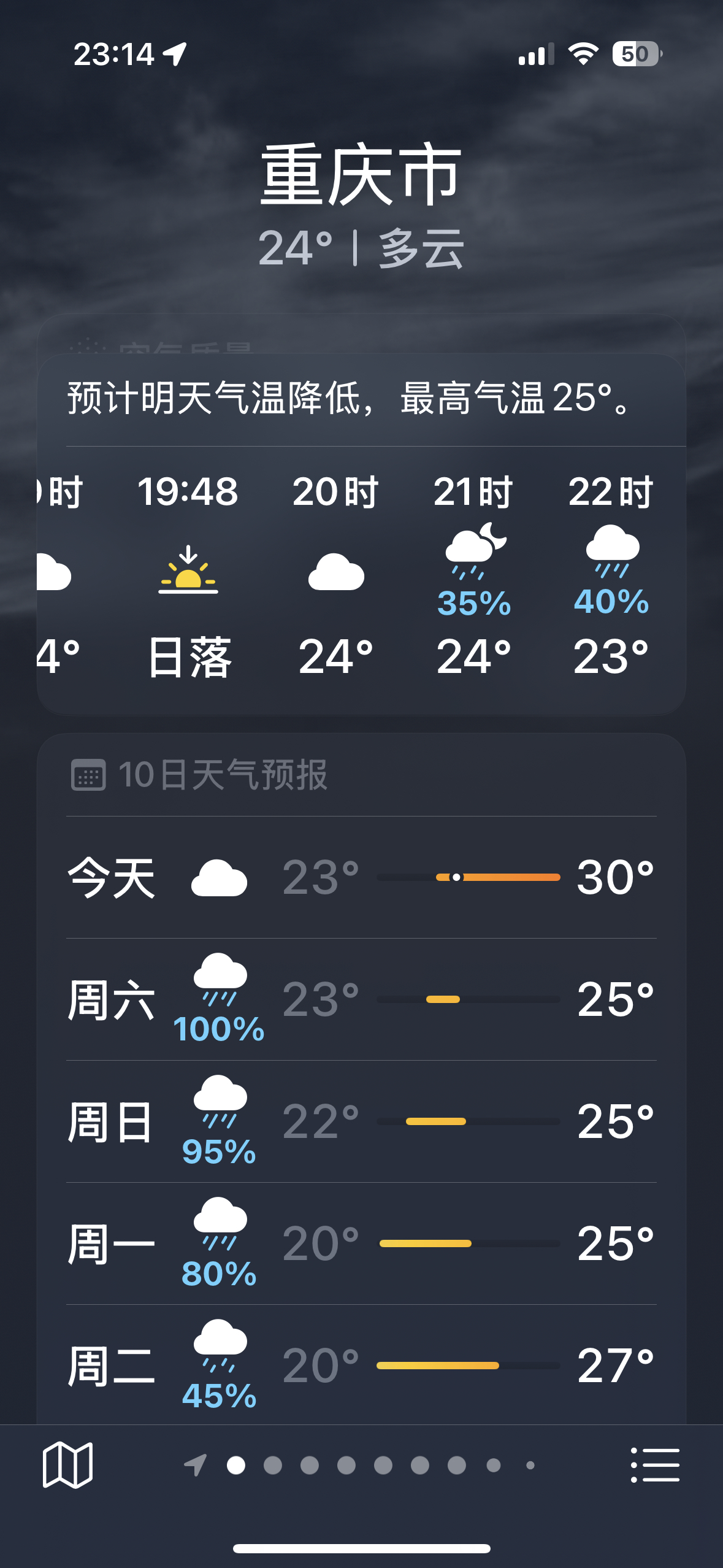Expand the 周日 forecast details

[x=362, y=1120]
